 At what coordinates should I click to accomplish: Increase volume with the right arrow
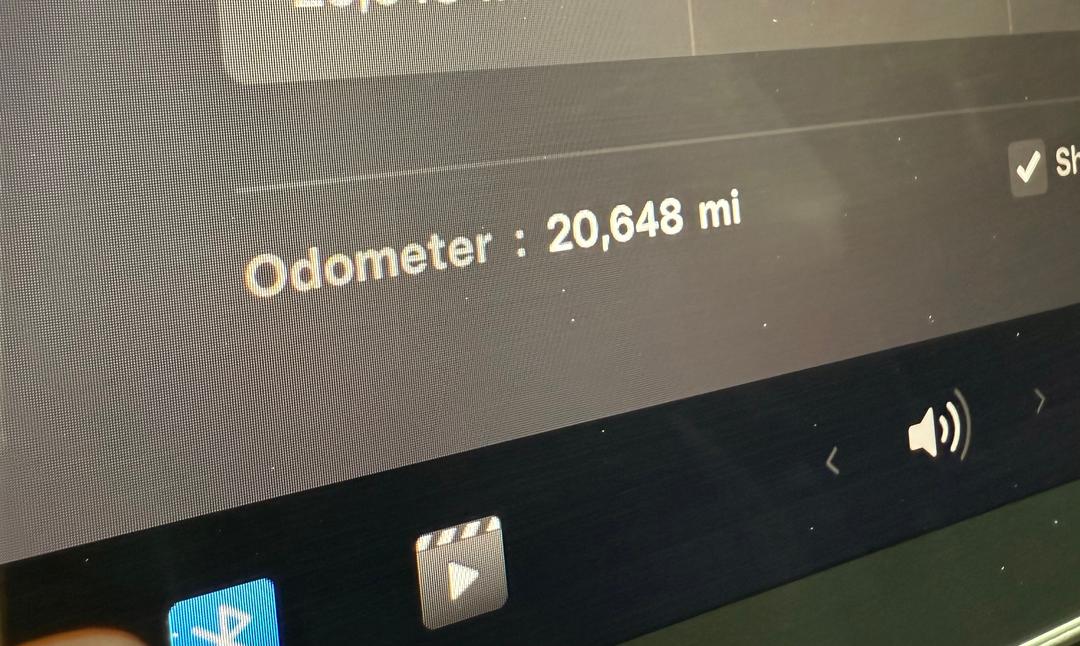(x=1039, y=402)
